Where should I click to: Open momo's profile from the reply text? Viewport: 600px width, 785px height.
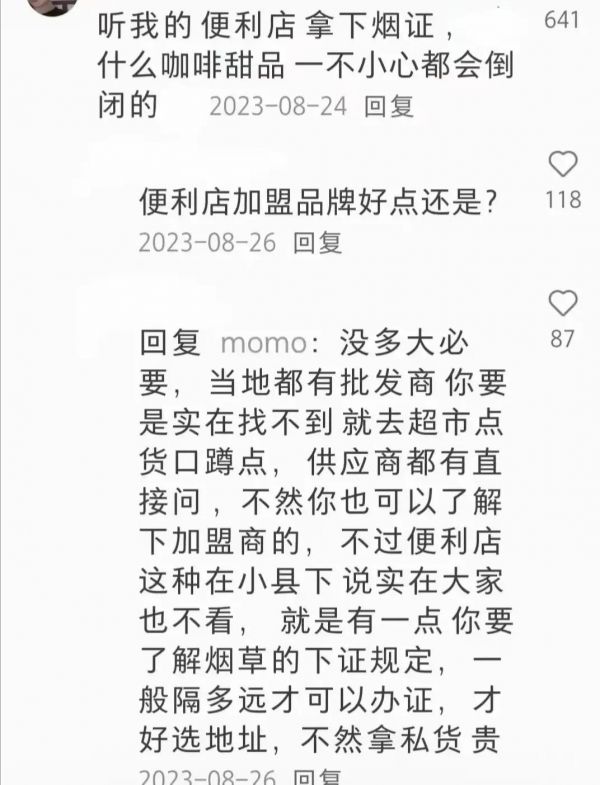(262, 343)
